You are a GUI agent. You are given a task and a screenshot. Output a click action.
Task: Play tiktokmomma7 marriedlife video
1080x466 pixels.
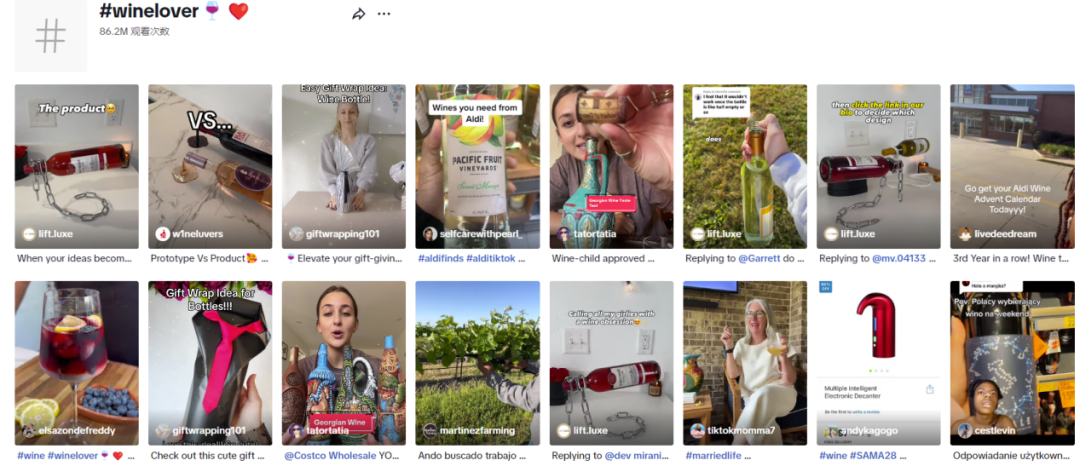tap(744, 362)
